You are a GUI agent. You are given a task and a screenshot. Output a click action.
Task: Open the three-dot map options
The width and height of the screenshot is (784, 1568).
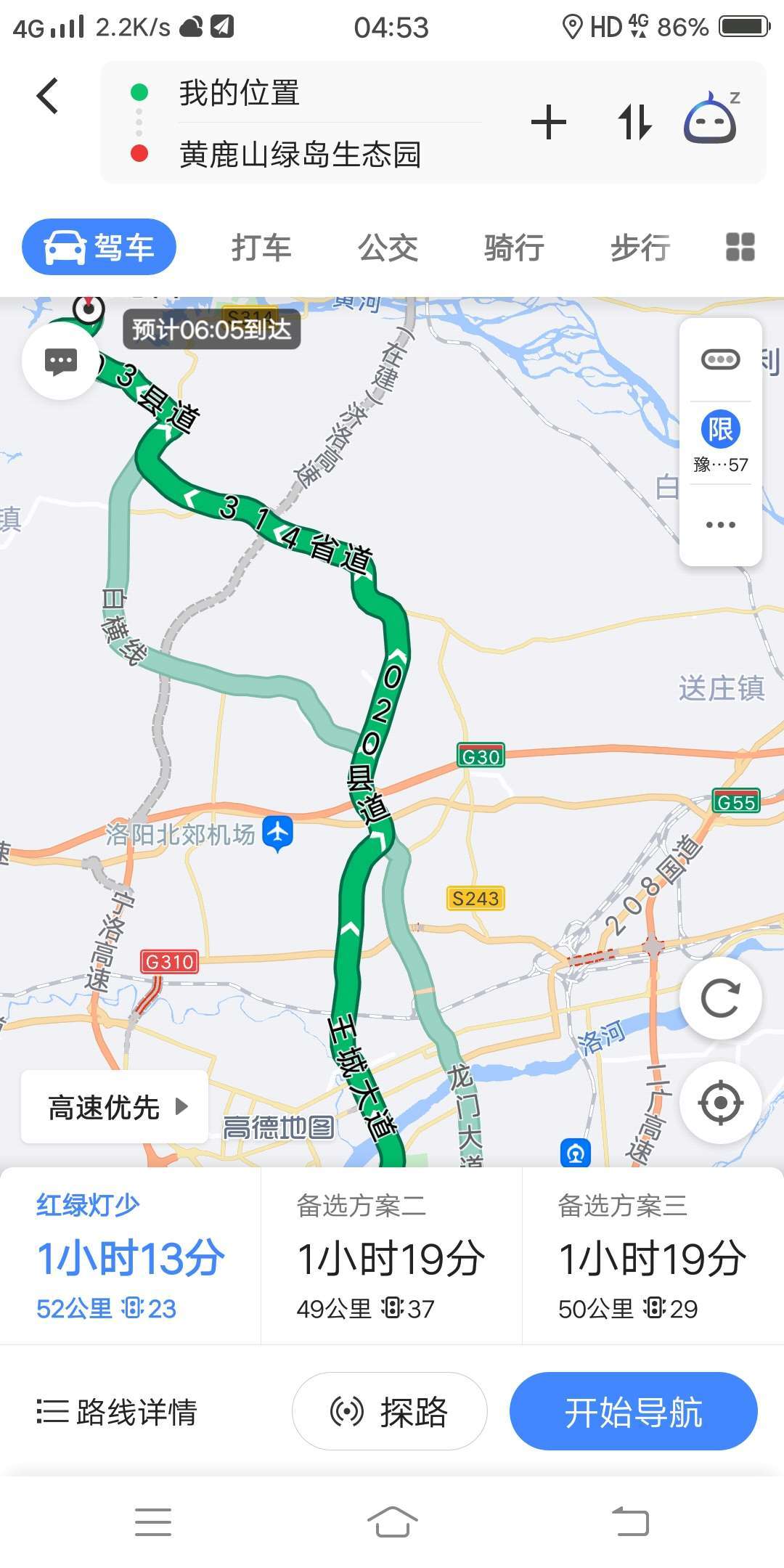pos(721,525)
